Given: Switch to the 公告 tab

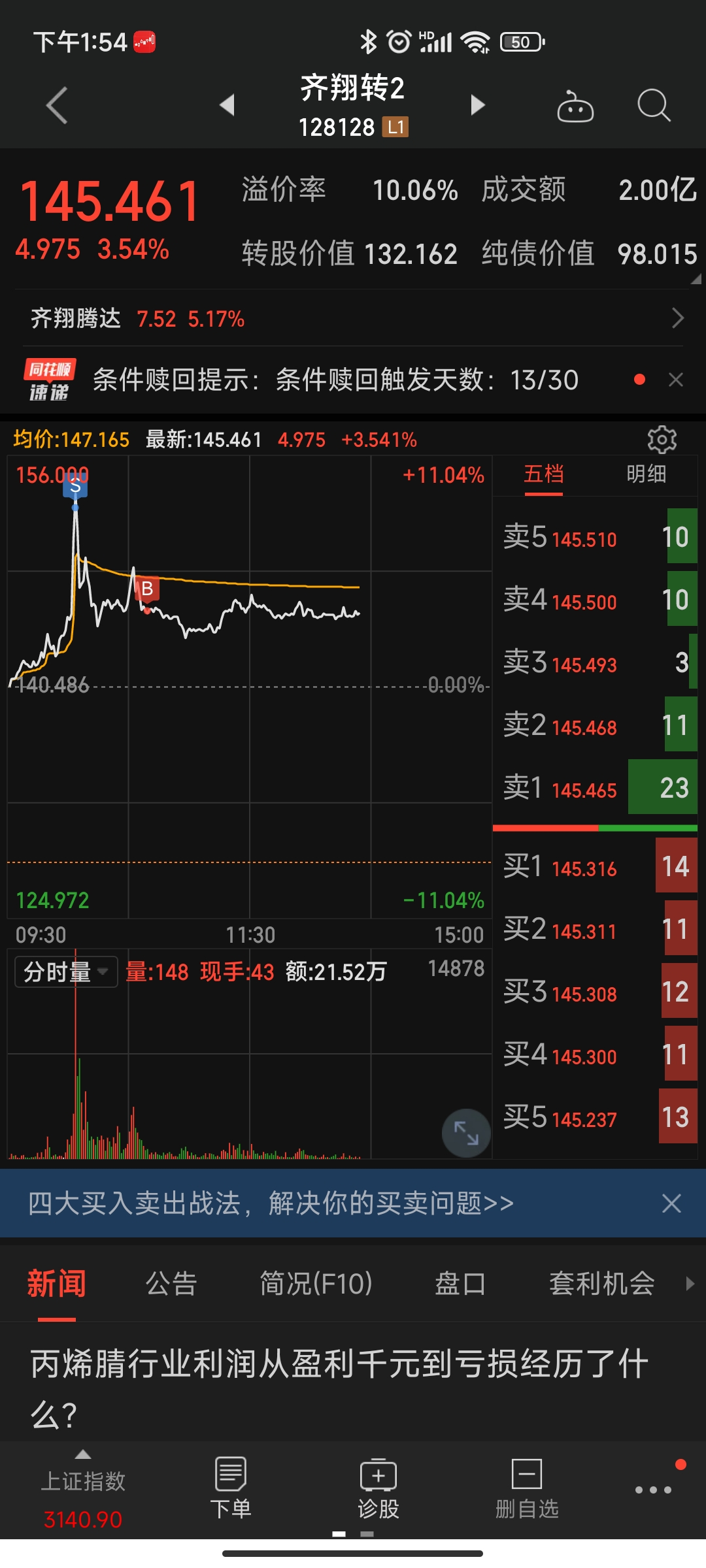Looking at the screenshot, I should pos(171,1284).
